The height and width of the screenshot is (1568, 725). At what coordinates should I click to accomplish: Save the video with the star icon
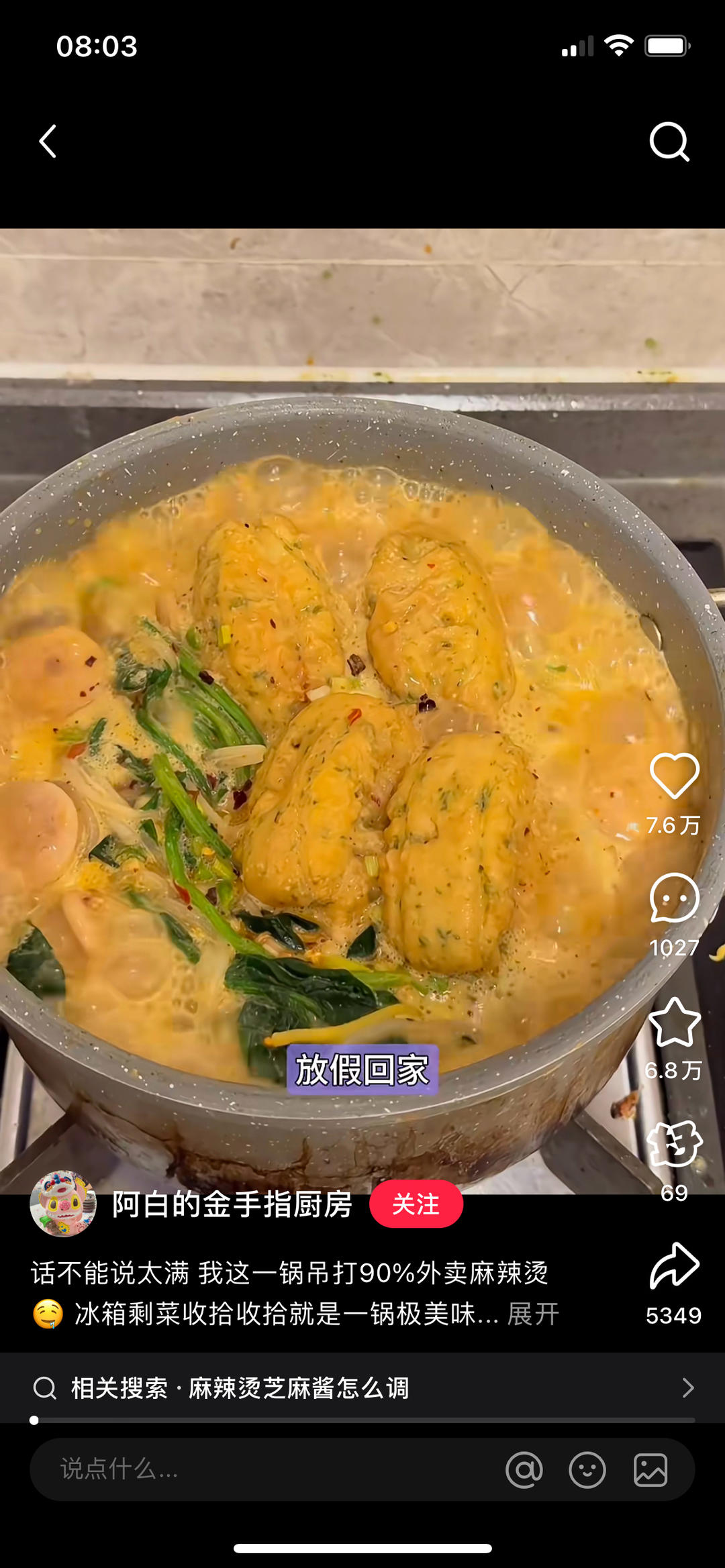[x=674, y=1023]
